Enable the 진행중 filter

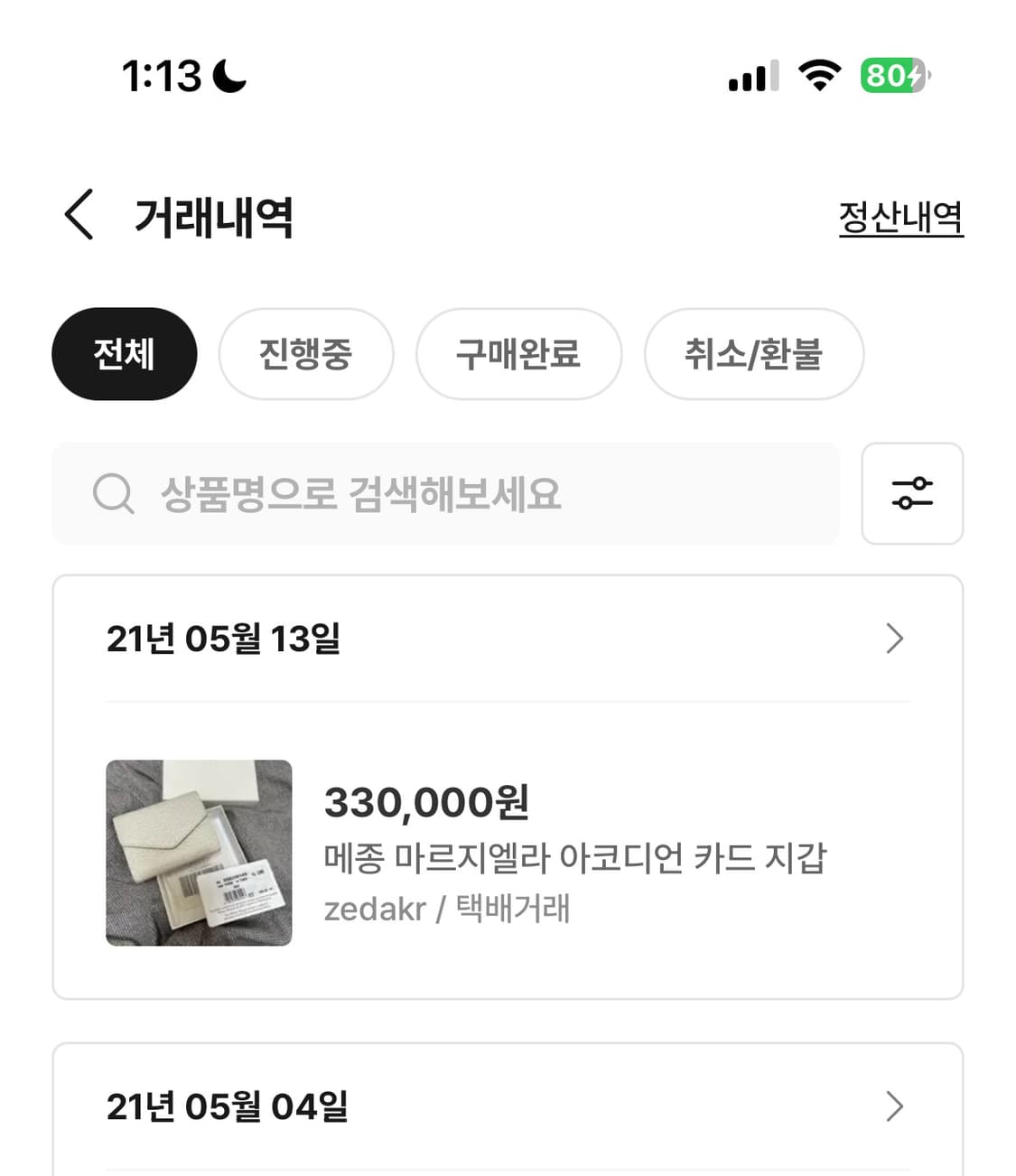coord(305,354)
